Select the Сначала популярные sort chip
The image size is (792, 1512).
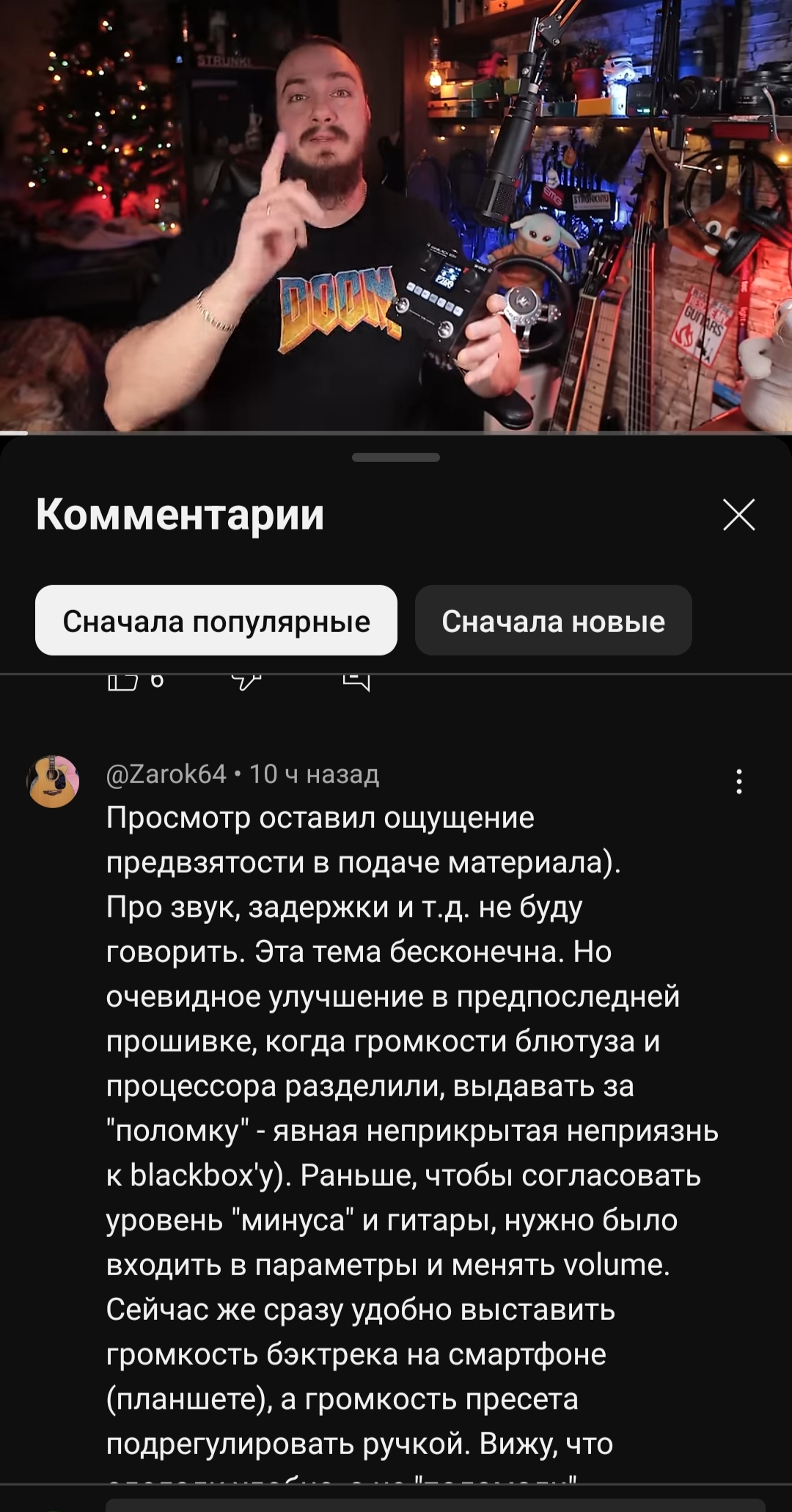click(x=216, y=620)
